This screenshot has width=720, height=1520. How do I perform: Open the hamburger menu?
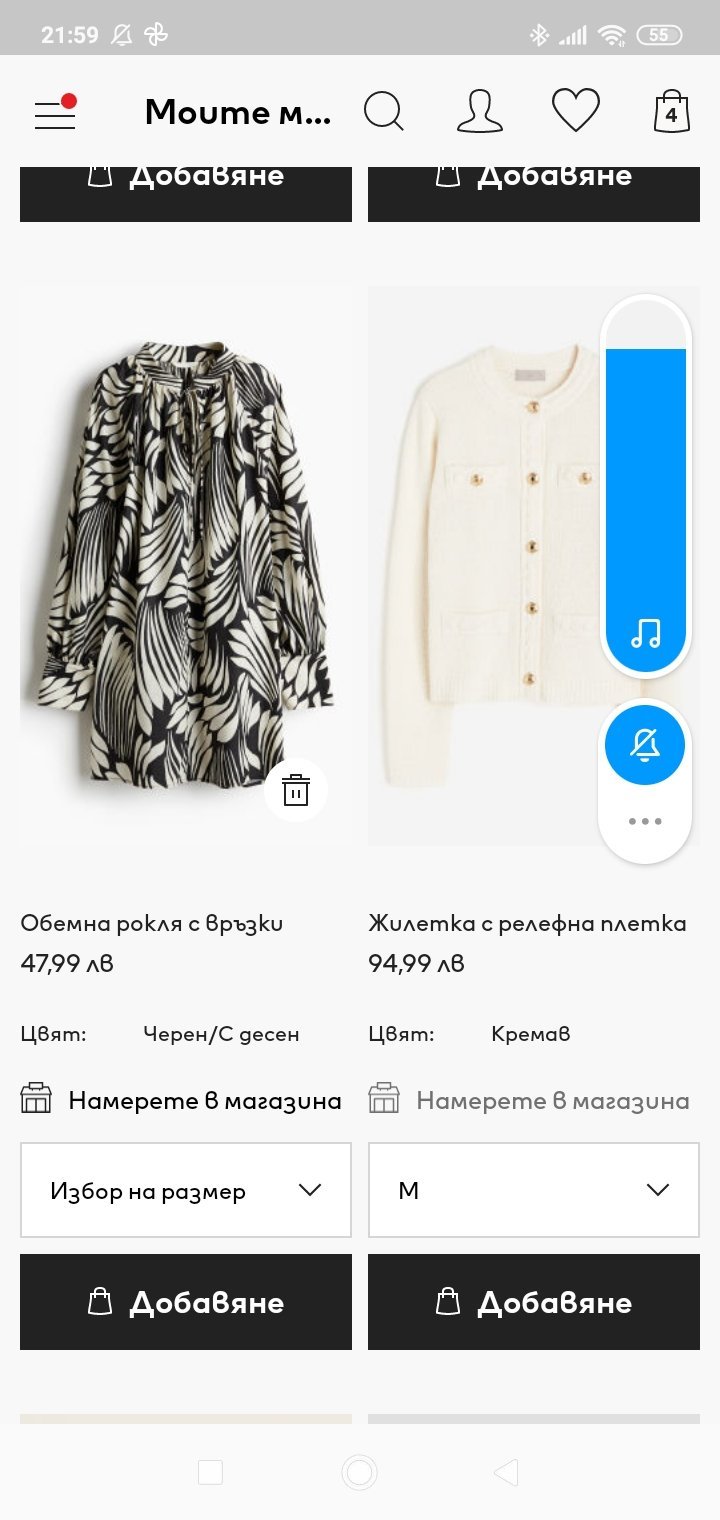pos(55,113)
